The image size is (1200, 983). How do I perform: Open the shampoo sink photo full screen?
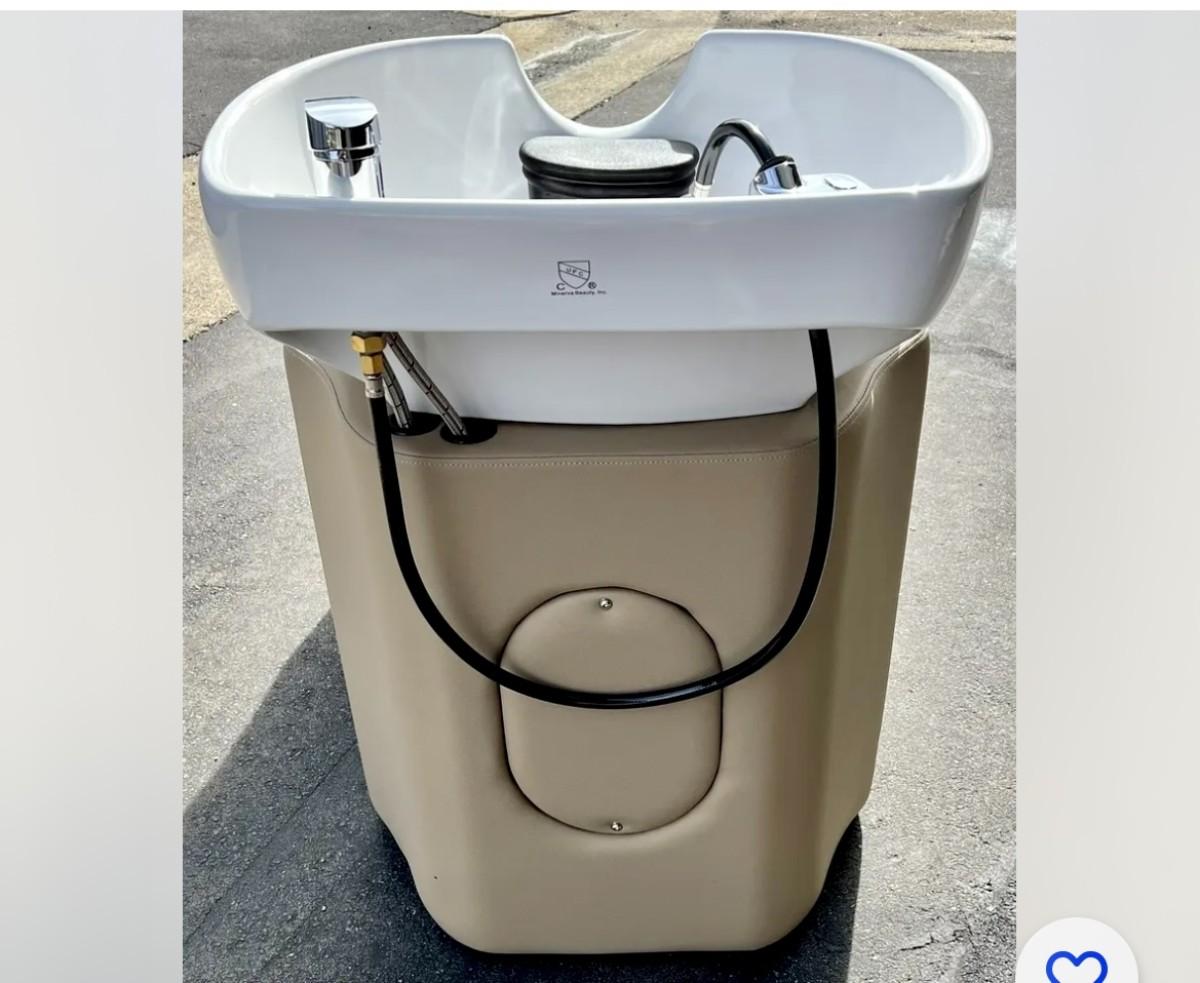(598, 480)
